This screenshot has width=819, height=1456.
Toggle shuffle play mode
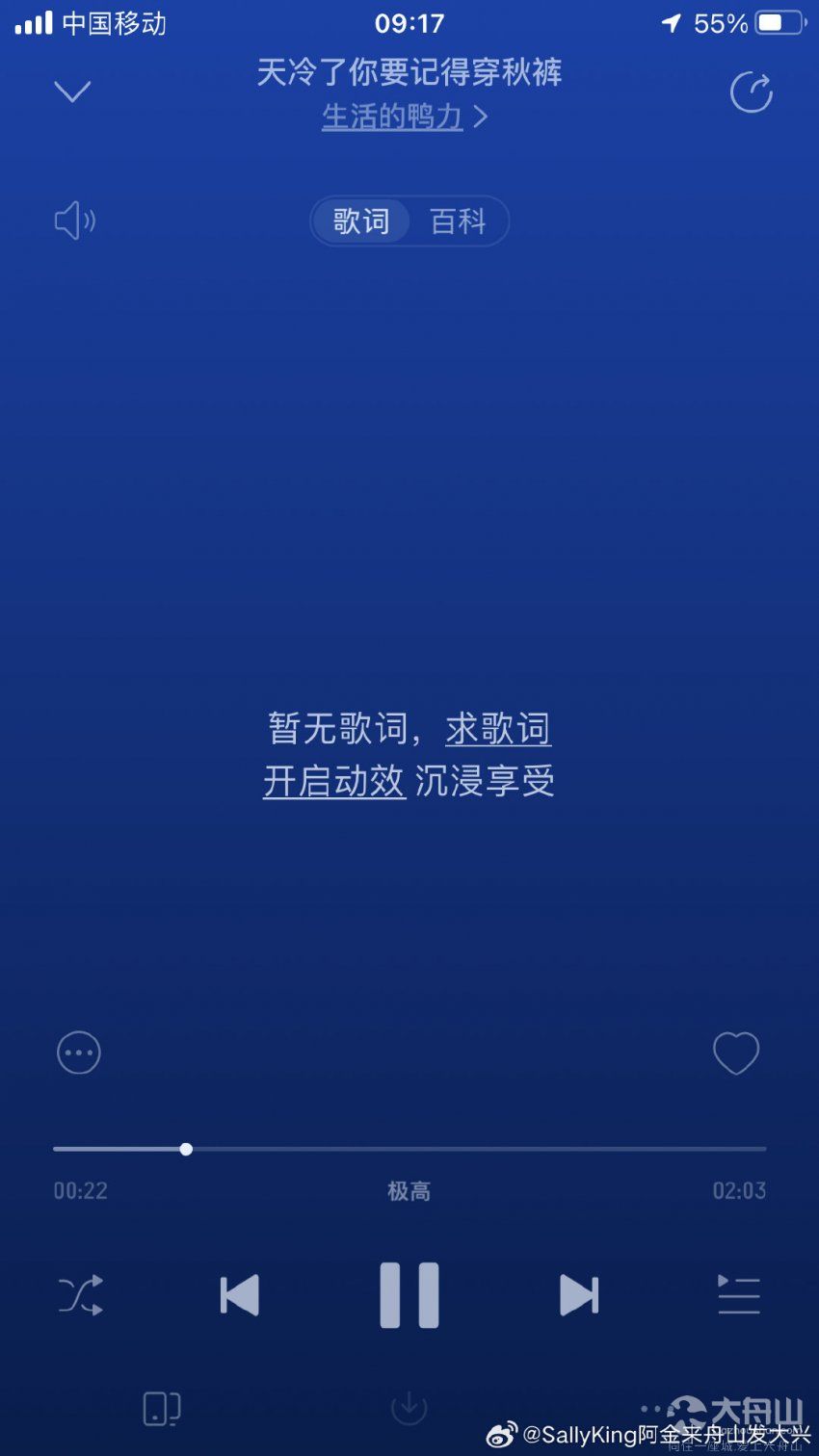point(81,1295)
